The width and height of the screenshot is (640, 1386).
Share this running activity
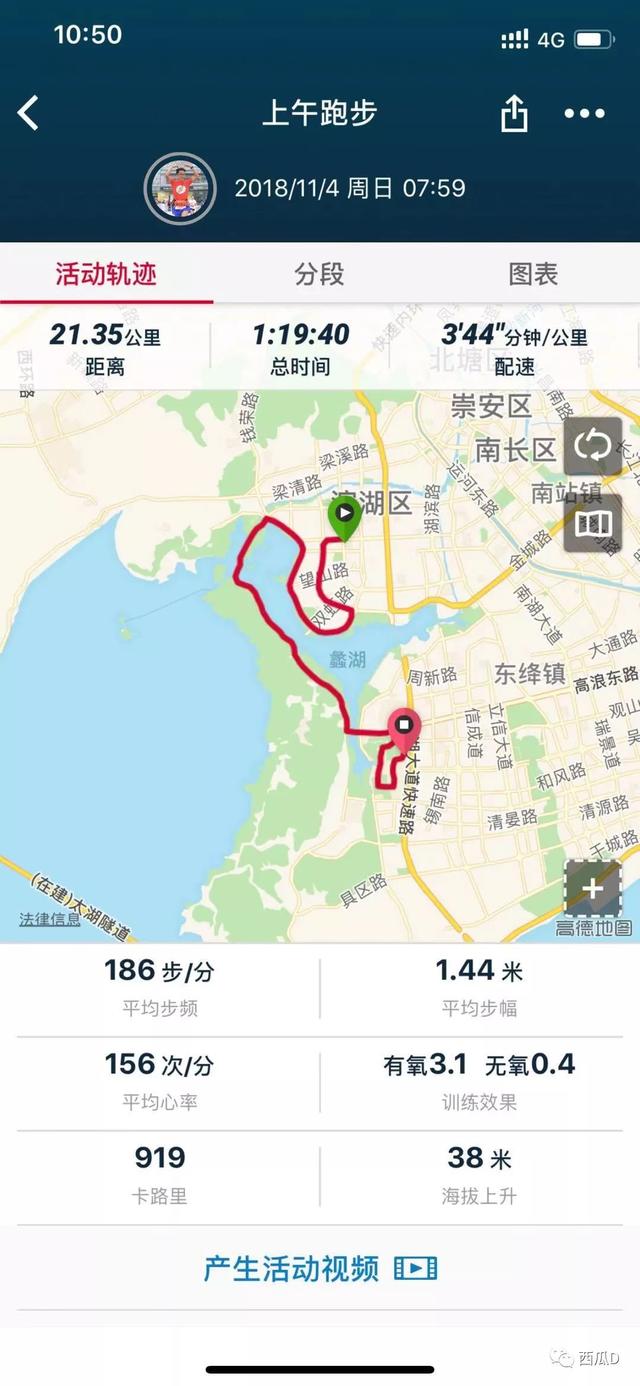pyautogui.click(x=513, y=114)
